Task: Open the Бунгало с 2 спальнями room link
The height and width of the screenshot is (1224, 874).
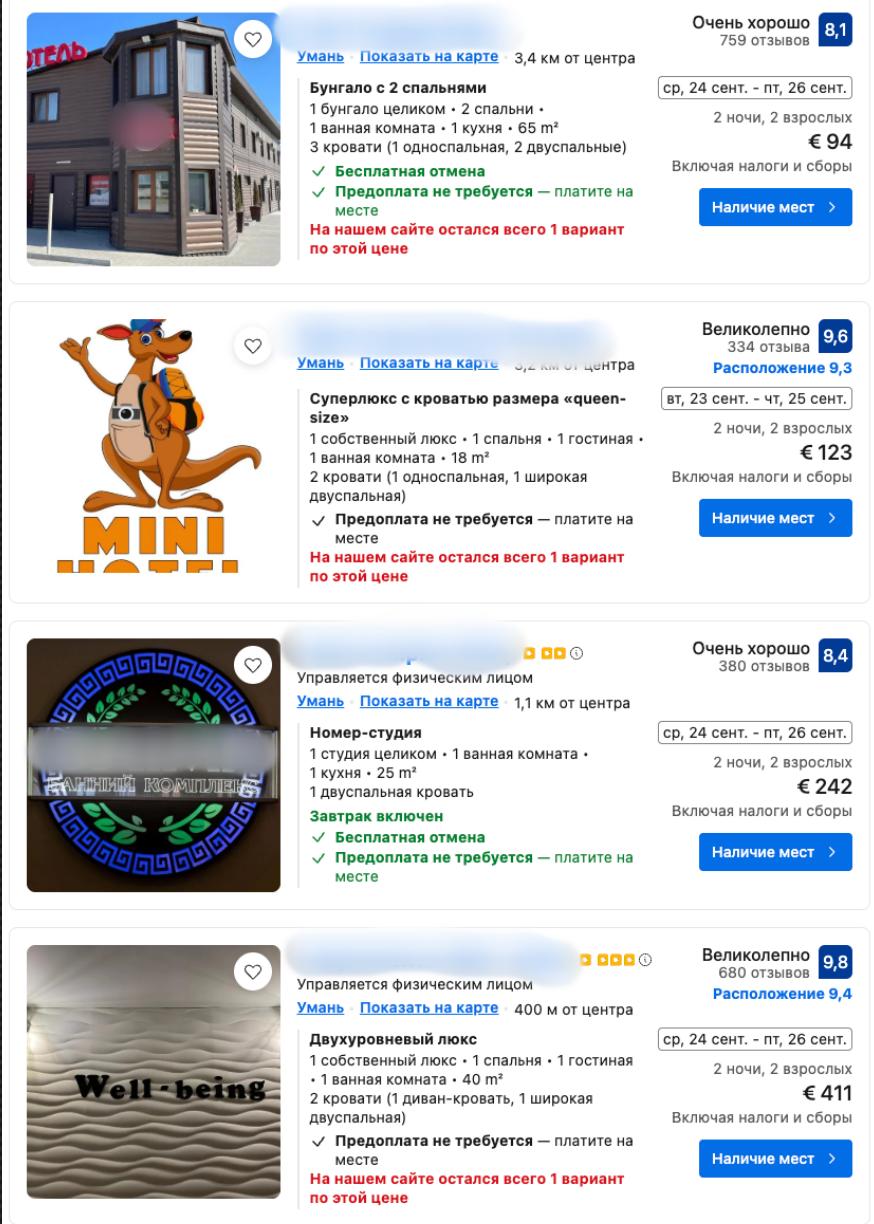Action: (x=398, y=87)
